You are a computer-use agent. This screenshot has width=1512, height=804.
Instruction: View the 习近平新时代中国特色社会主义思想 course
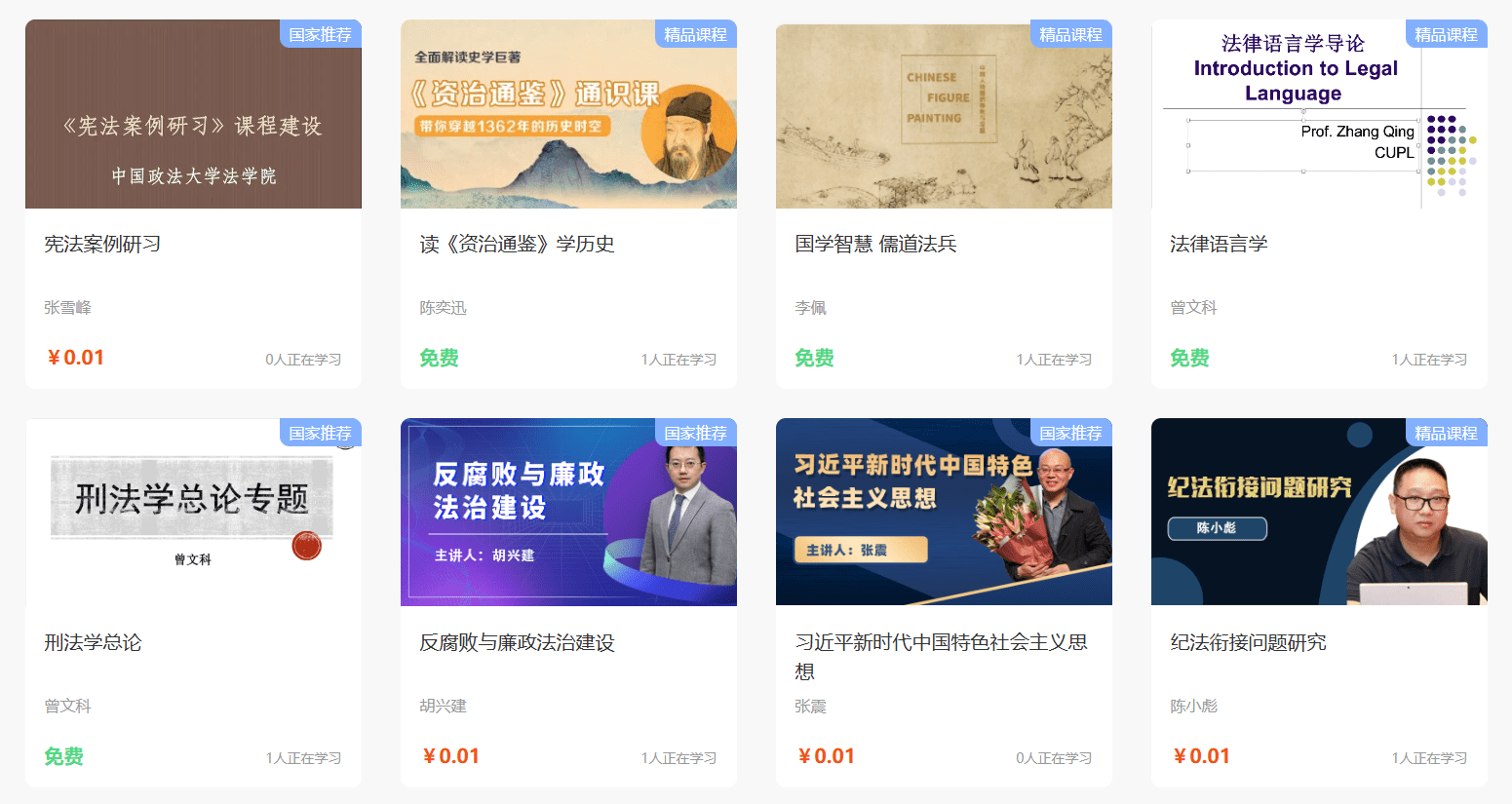(x=944, y=513)
